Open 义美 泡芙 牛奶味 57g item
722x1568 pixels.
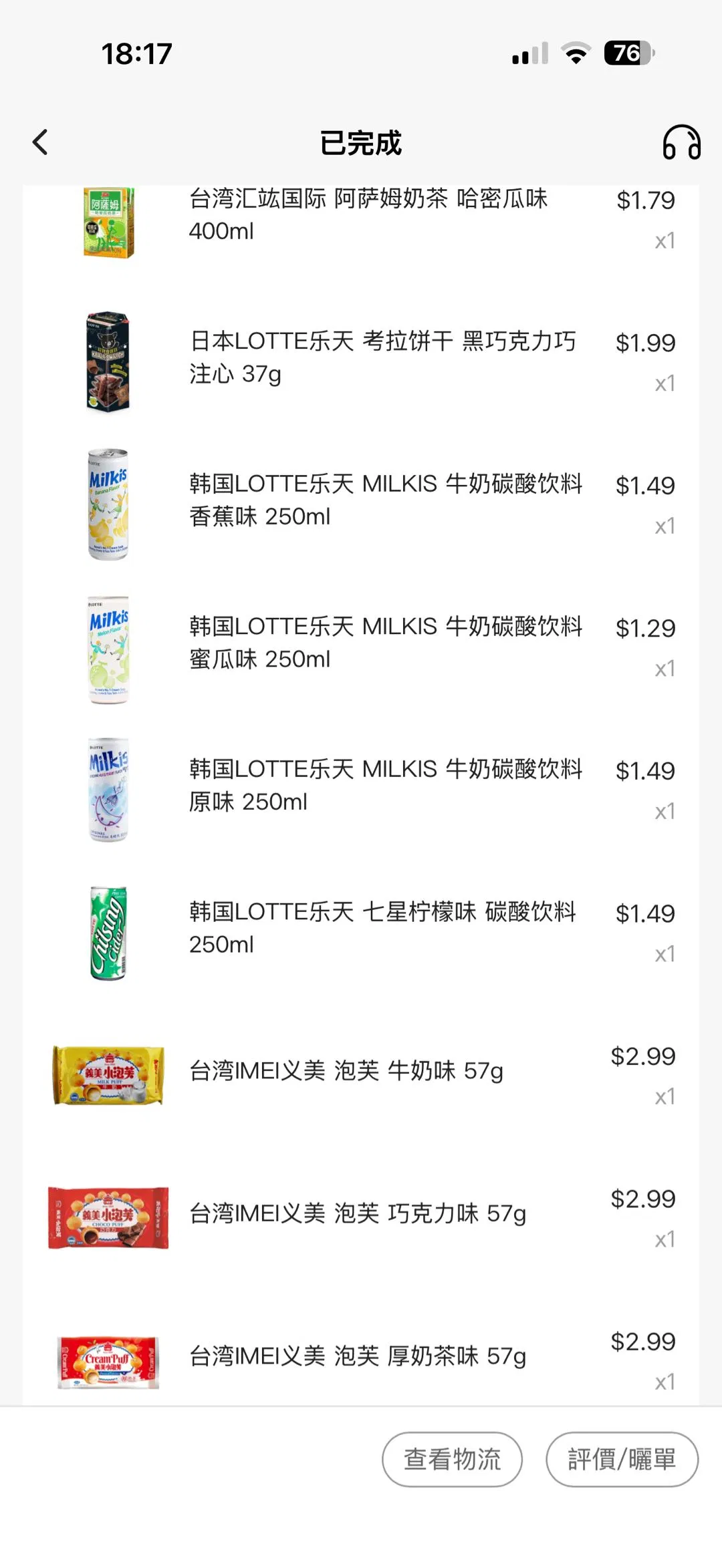pos(346,1071)
